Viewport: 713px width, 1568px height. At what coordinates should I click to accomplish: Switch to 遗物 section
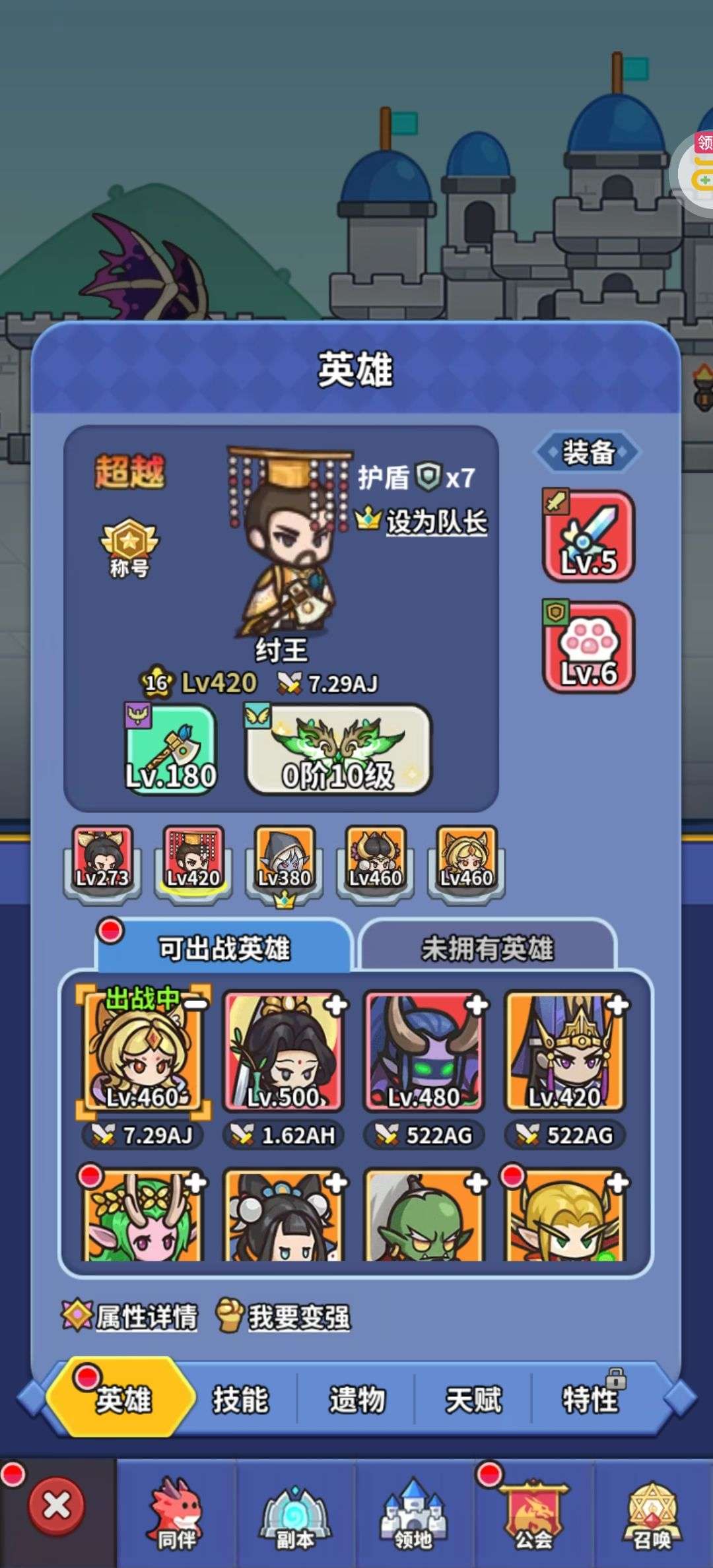click(x=356, y=1399)
